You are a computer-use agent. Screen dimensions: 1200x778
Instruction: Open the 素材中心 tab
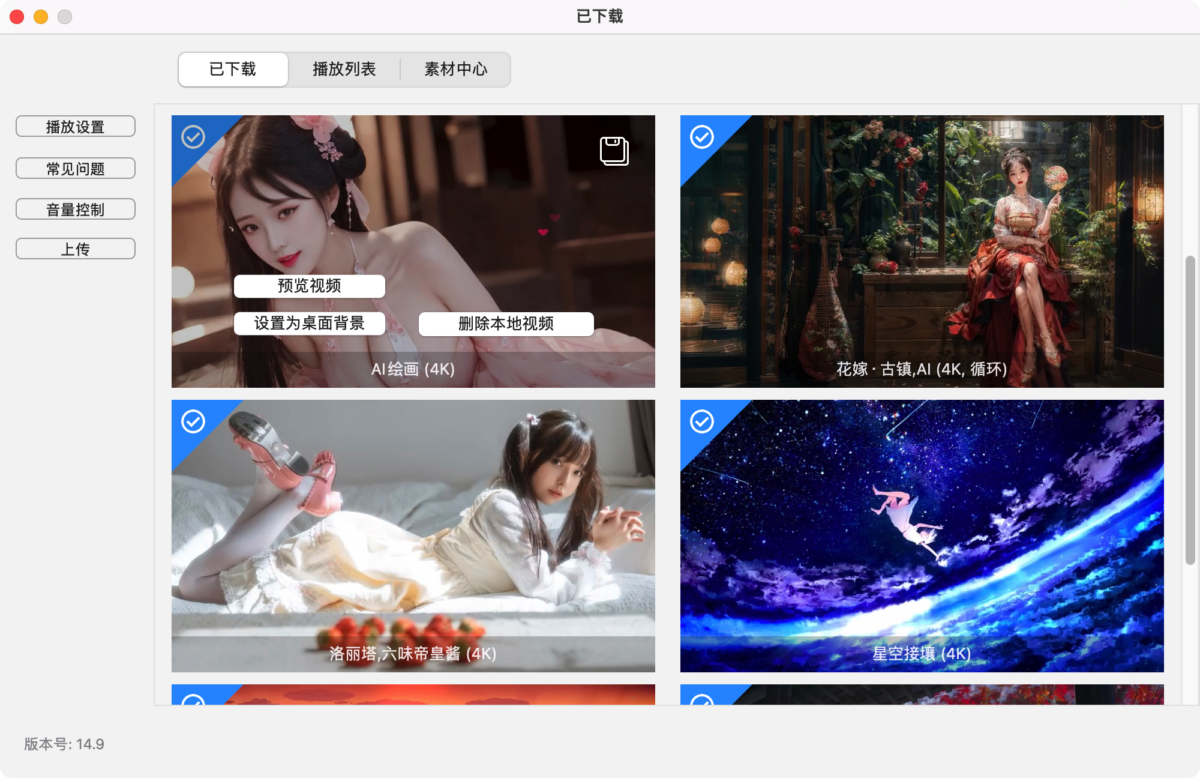pos(456,69)
